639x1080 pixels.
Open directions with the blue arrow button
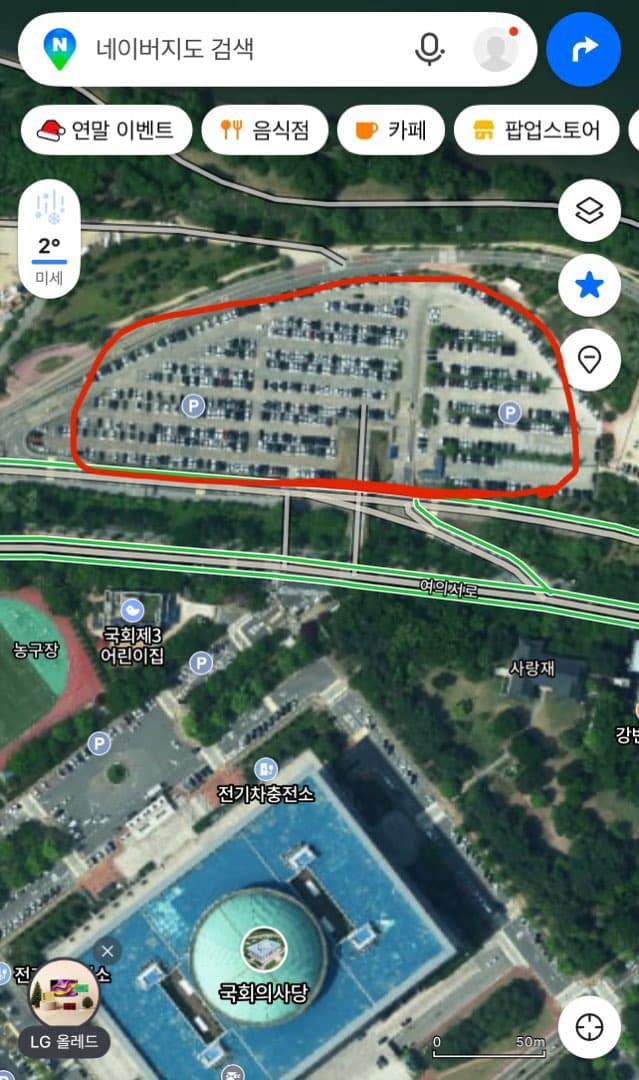point(584,49)
